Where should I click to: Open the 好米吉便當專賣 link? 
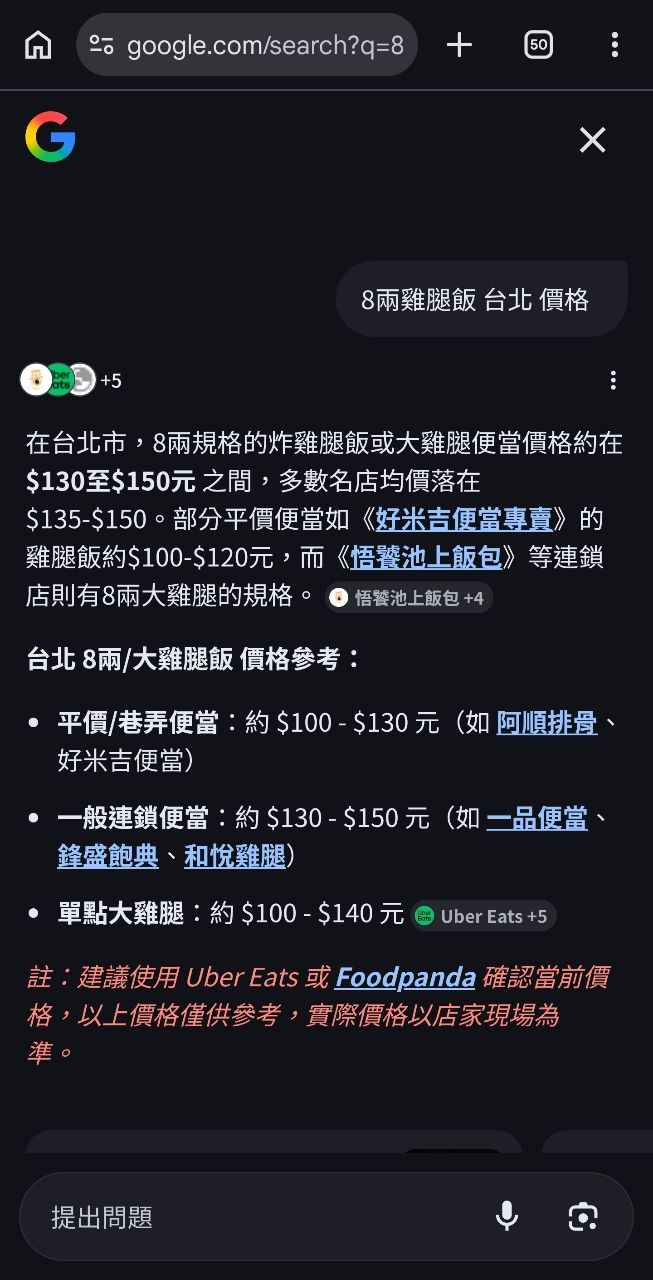tap(464, 519)
